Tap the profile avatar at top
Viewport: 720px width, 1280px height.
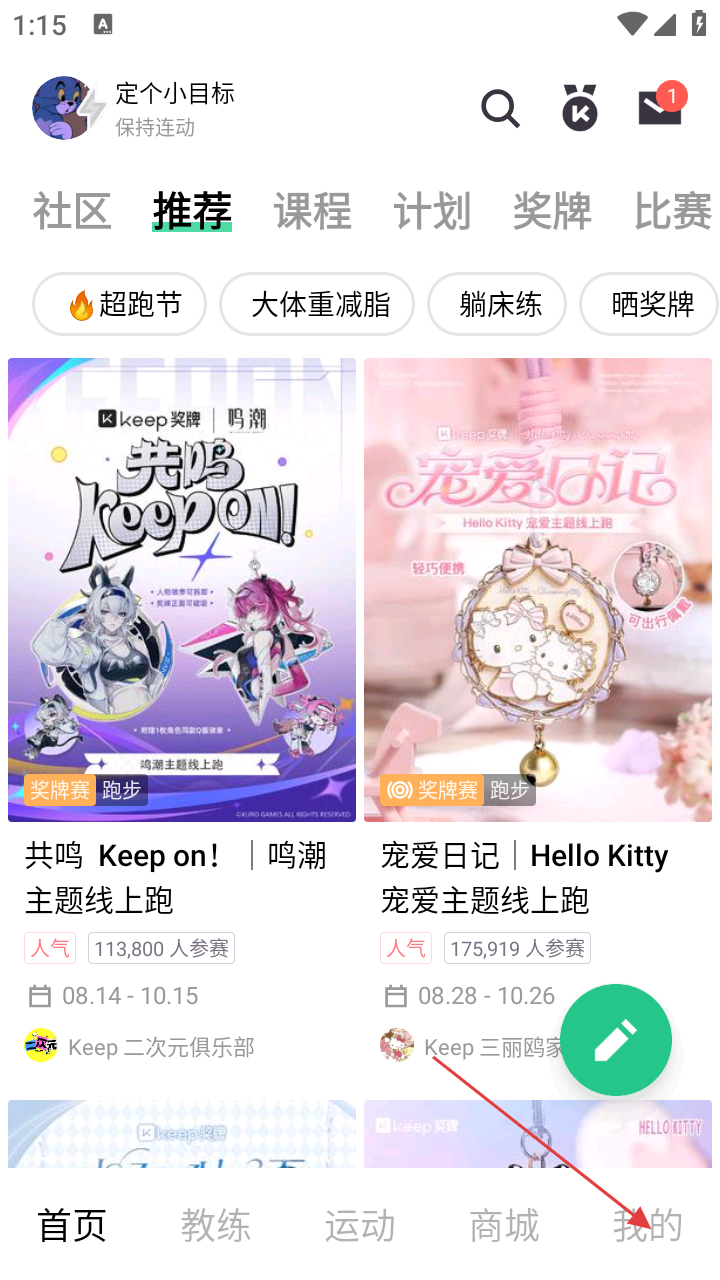tap(63, 108)
